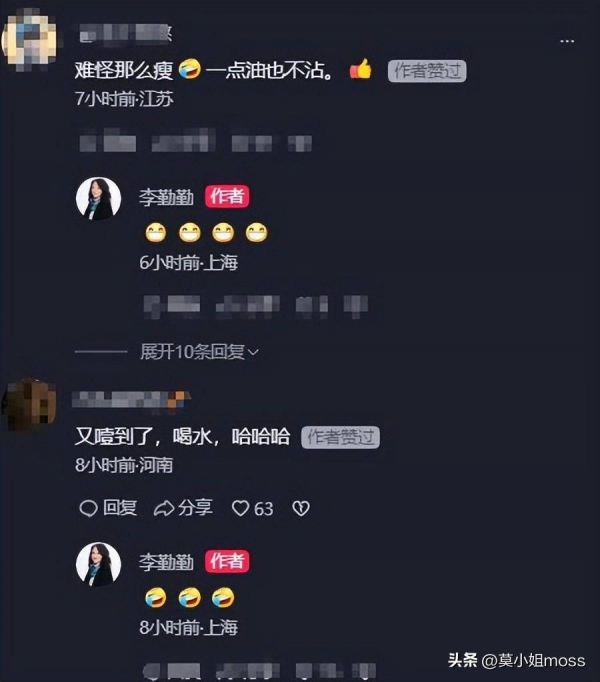The height and width of the screenshot is (682, 600).
Task: Open 李勤勤's avatar in the 6小时前 reply
Action: 98,199
